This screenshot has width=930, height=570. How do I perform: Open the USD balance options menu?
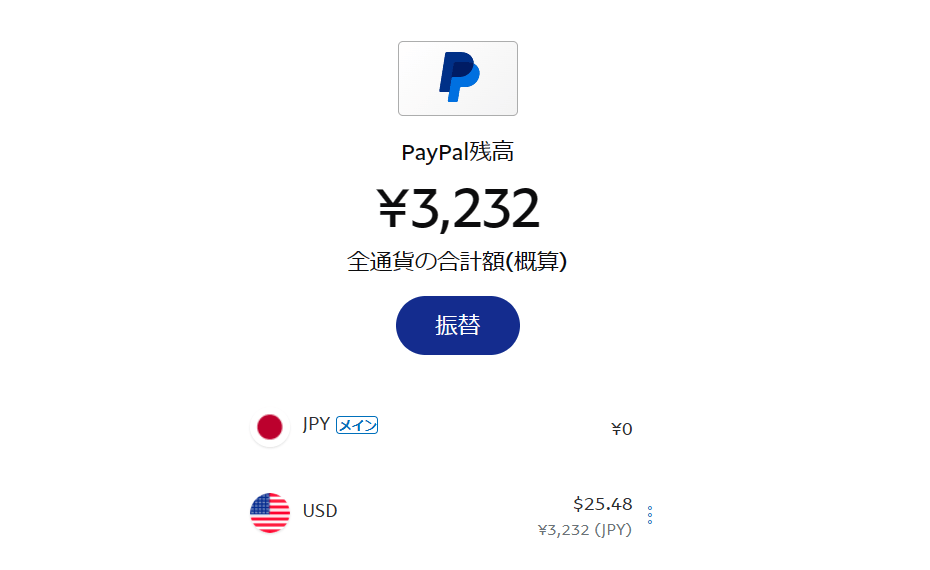650,515
